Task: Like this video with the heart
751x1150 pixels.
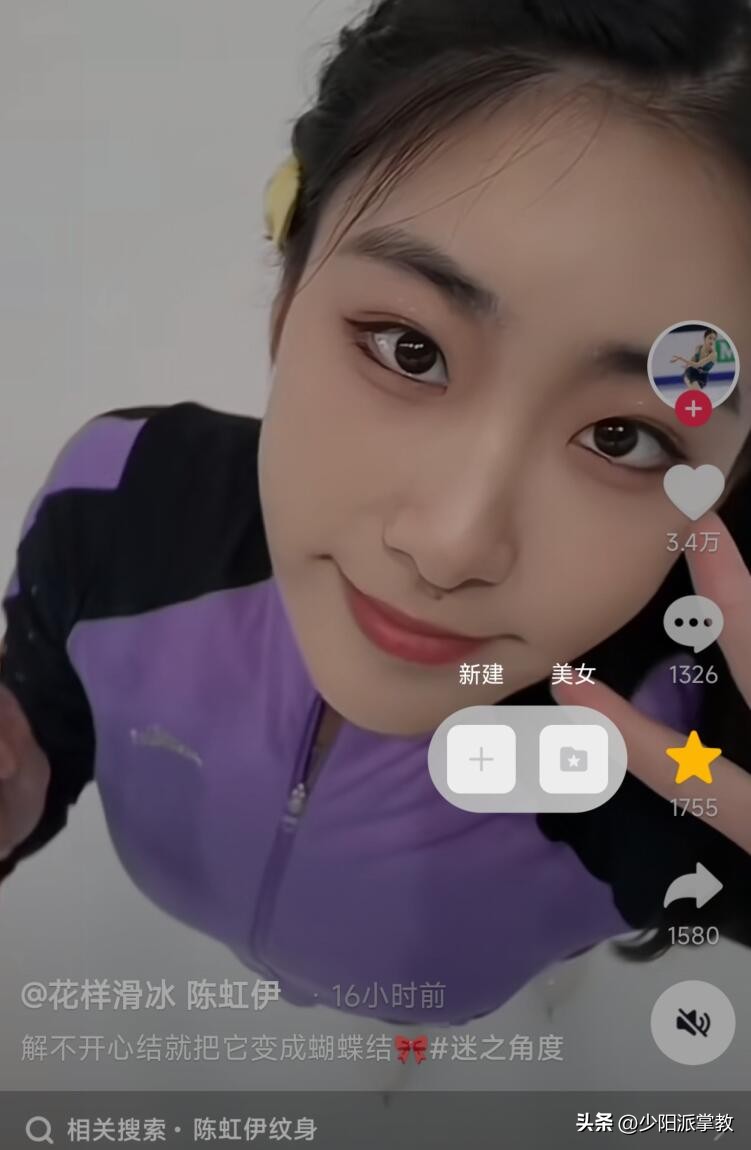Action: (x=693, y=492)
